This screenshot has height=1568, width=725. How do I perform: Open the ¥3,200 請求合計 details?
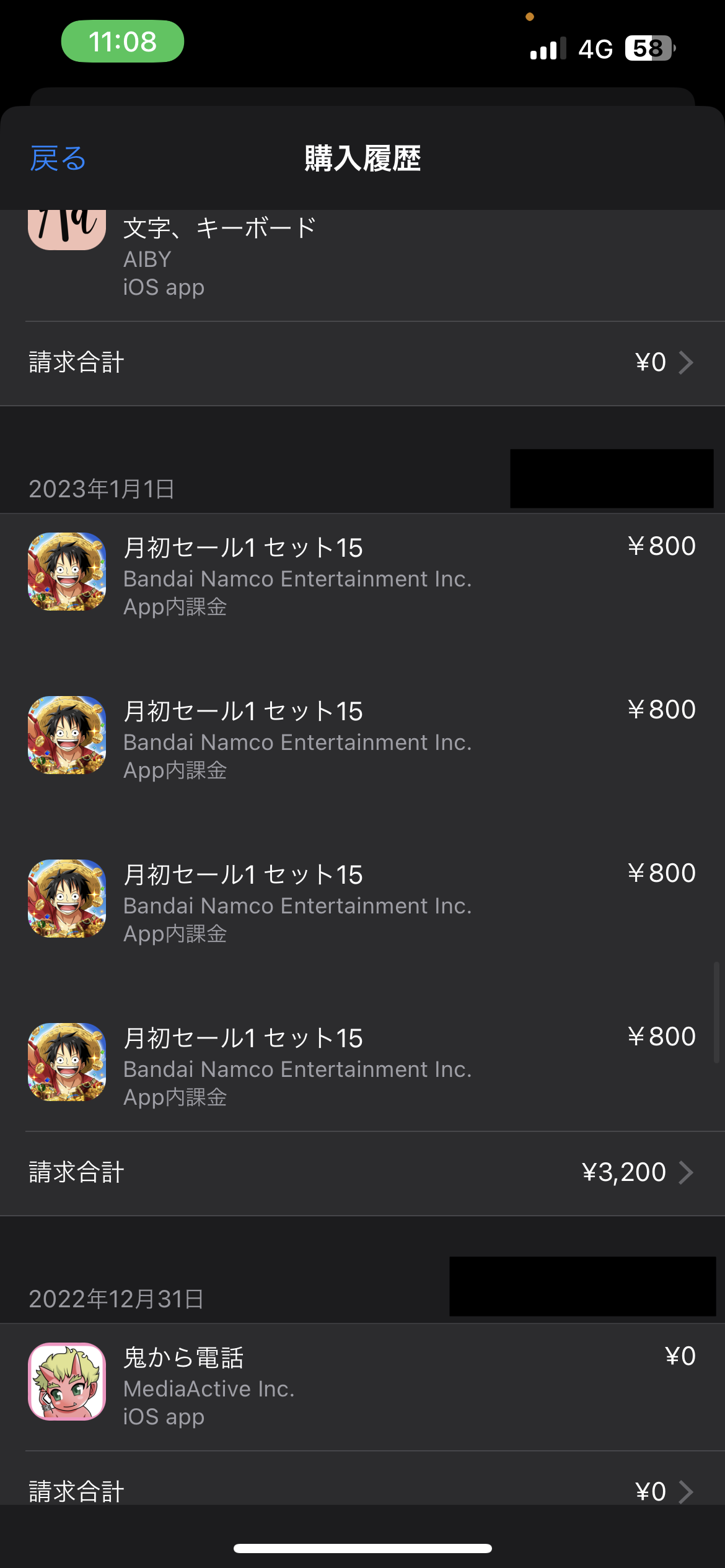coord(362,1172)
